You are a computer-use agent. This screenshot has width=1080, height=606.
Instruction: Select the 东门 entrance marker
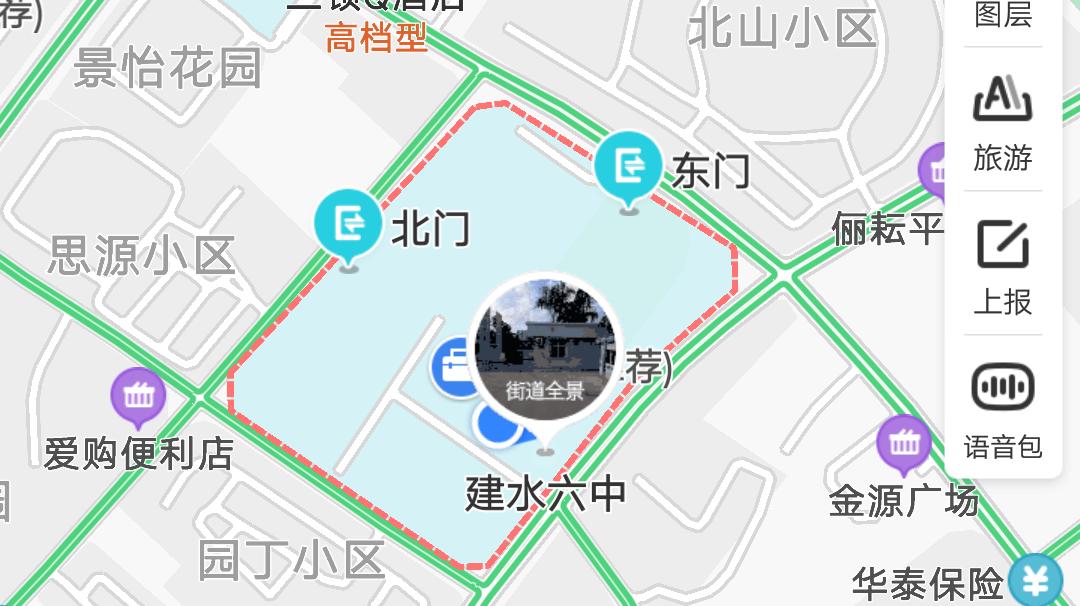point(628,165)
